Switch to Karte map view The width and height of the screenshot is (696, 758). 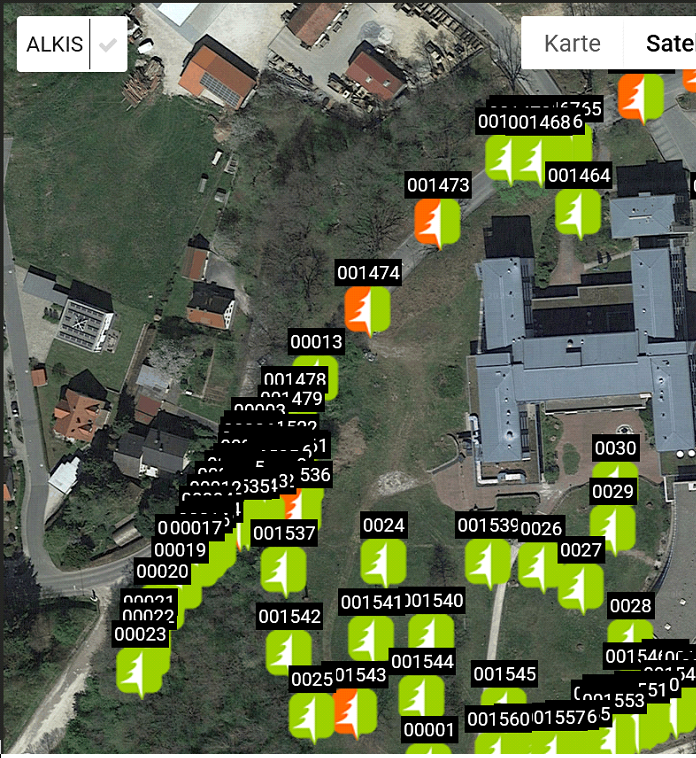click(x=572, y=43)
